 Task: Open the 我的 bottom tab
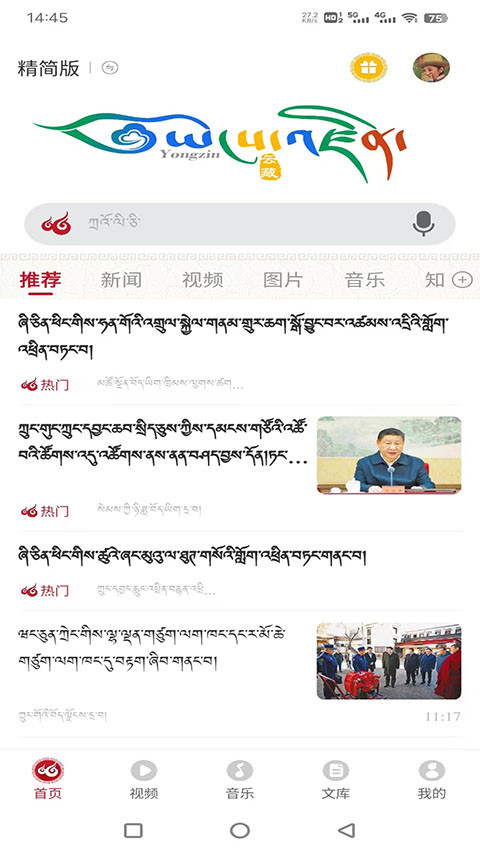[432, 780]
